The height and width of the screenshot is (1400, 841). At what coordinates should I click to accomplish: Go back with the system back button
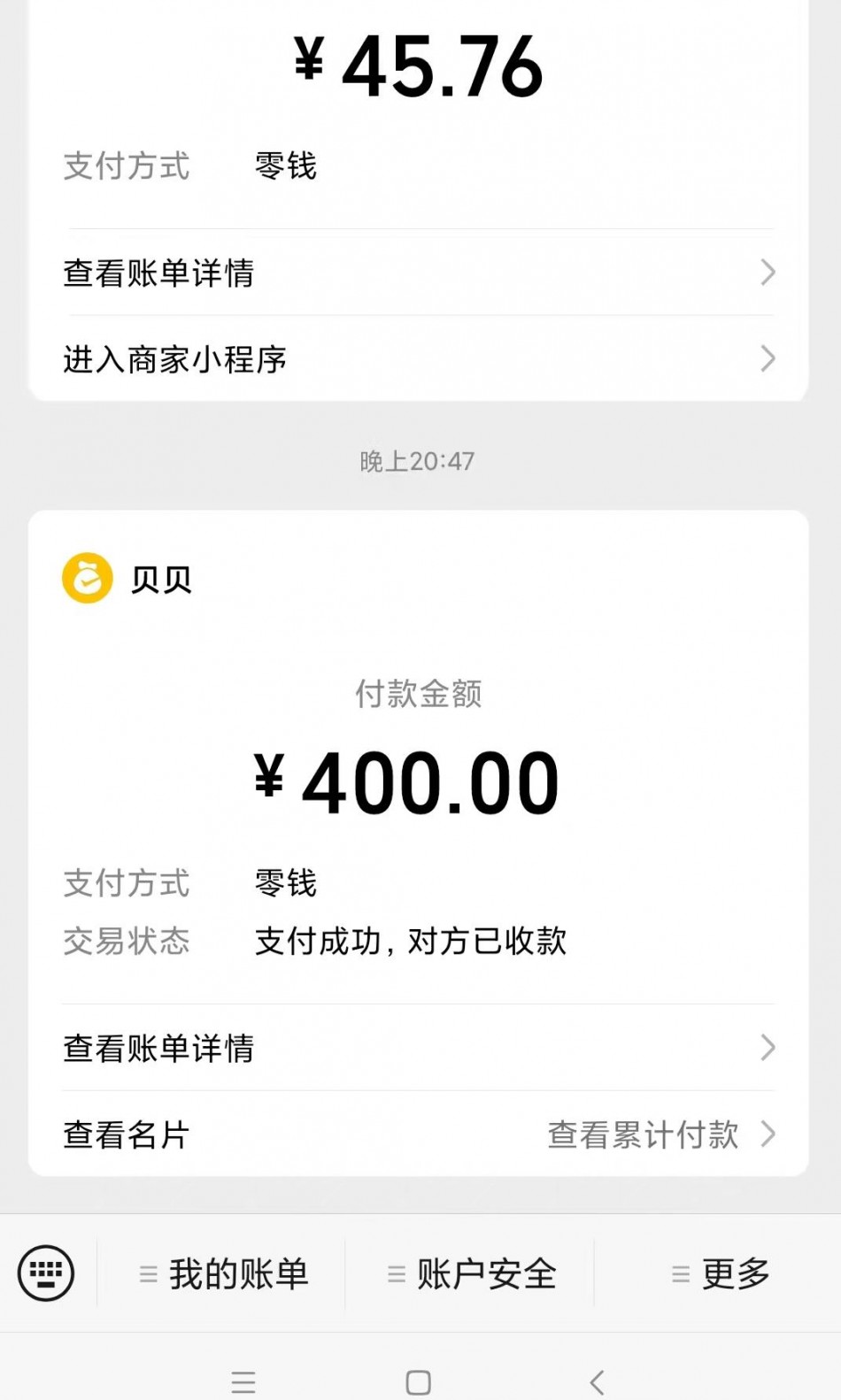tap(598, 1381)
